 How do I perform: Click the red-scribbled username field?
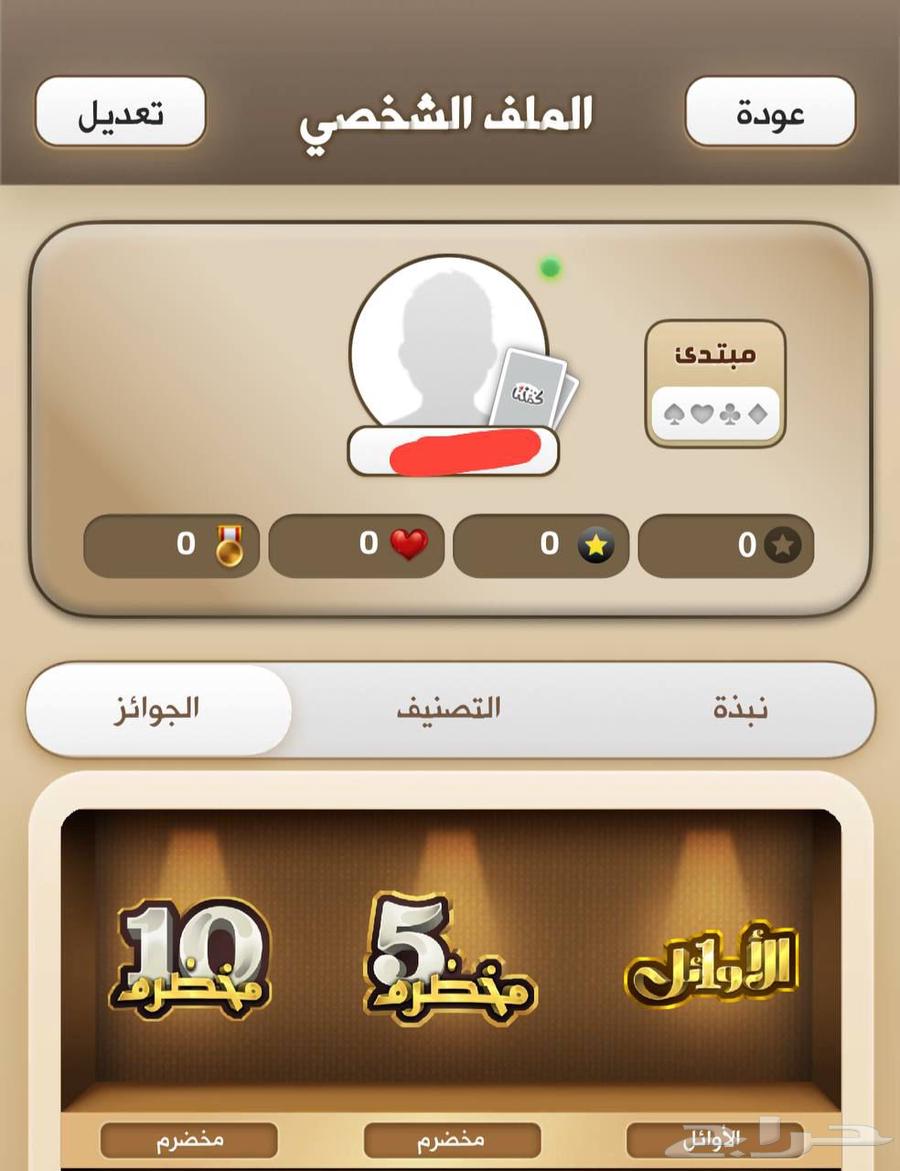coord(452,451)
